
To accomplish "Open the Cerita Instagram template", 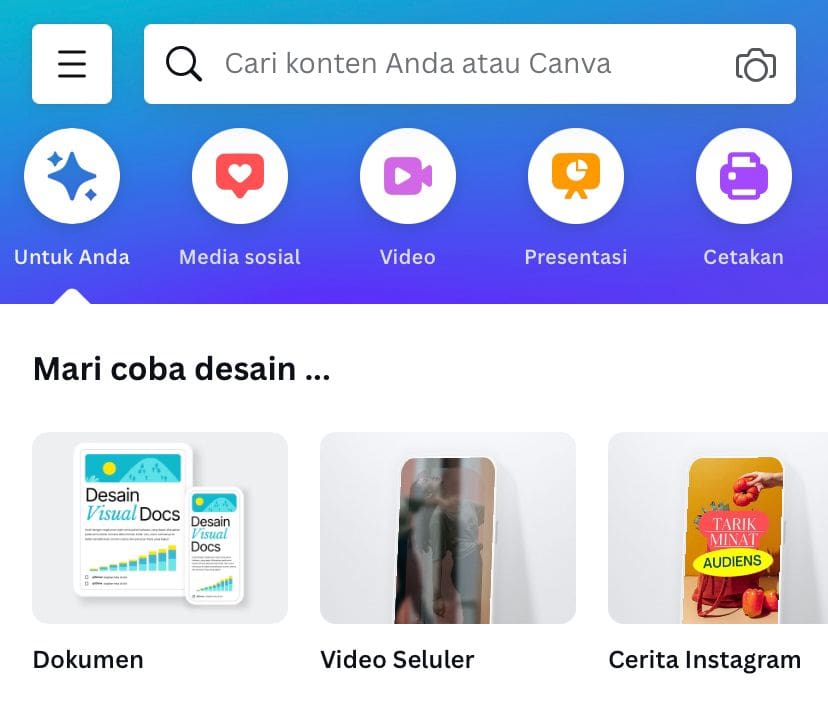I will 717,528.
